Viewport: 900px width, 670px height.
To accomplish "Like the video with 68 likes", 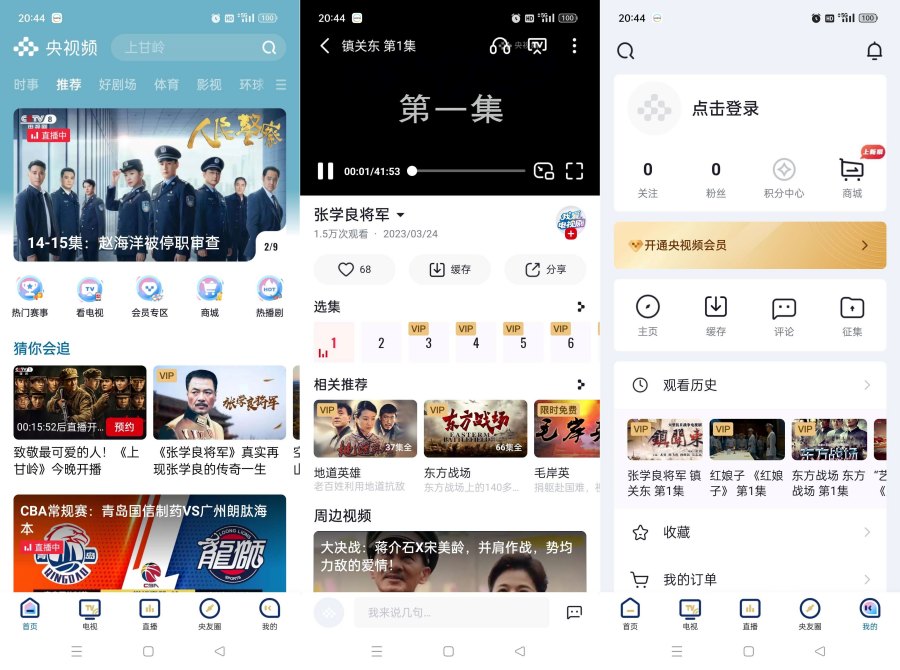I will 354,269.
